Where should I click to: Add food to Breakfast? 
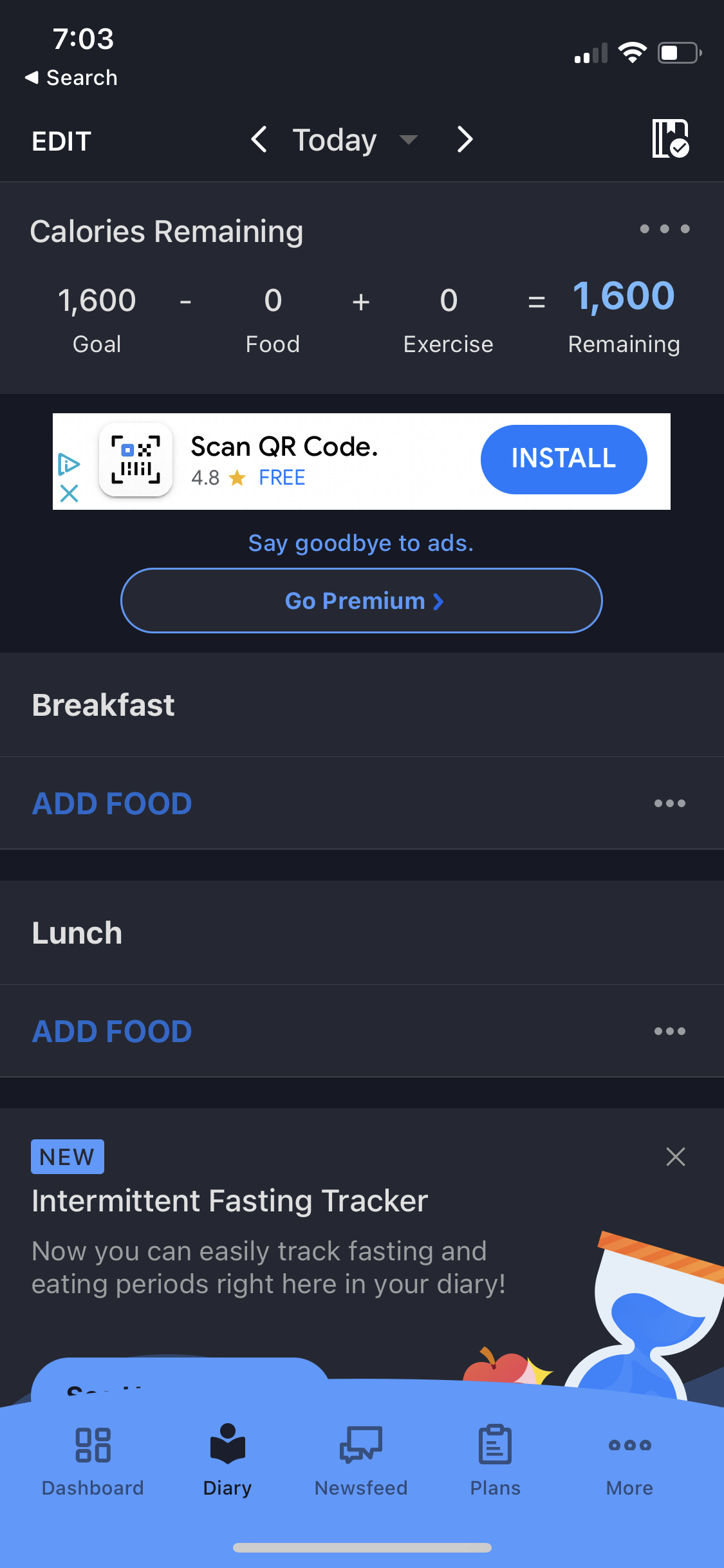[x=111, y=803]
